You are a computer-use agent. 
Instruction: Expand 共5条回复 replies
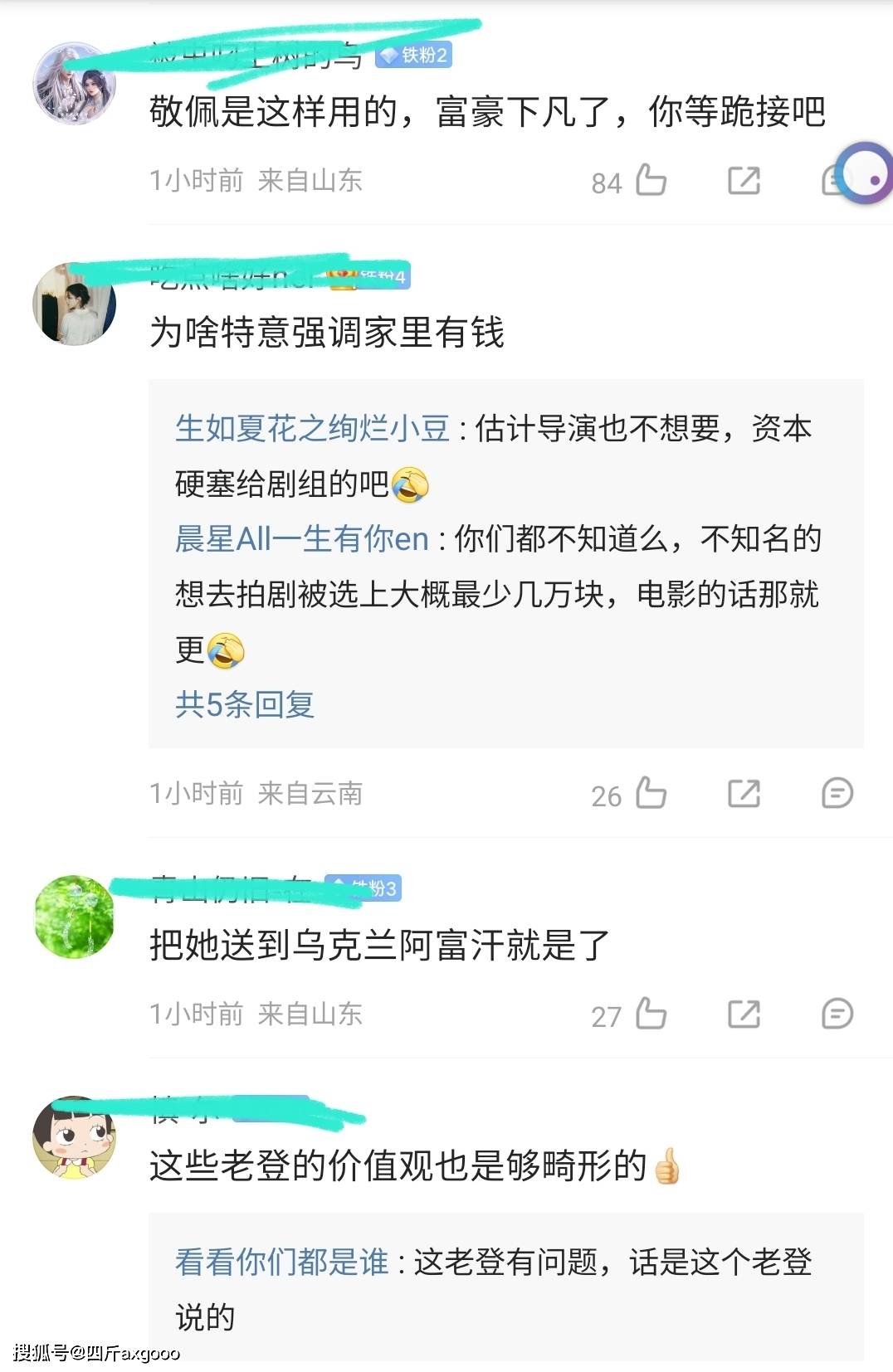[x=245, y=704]
